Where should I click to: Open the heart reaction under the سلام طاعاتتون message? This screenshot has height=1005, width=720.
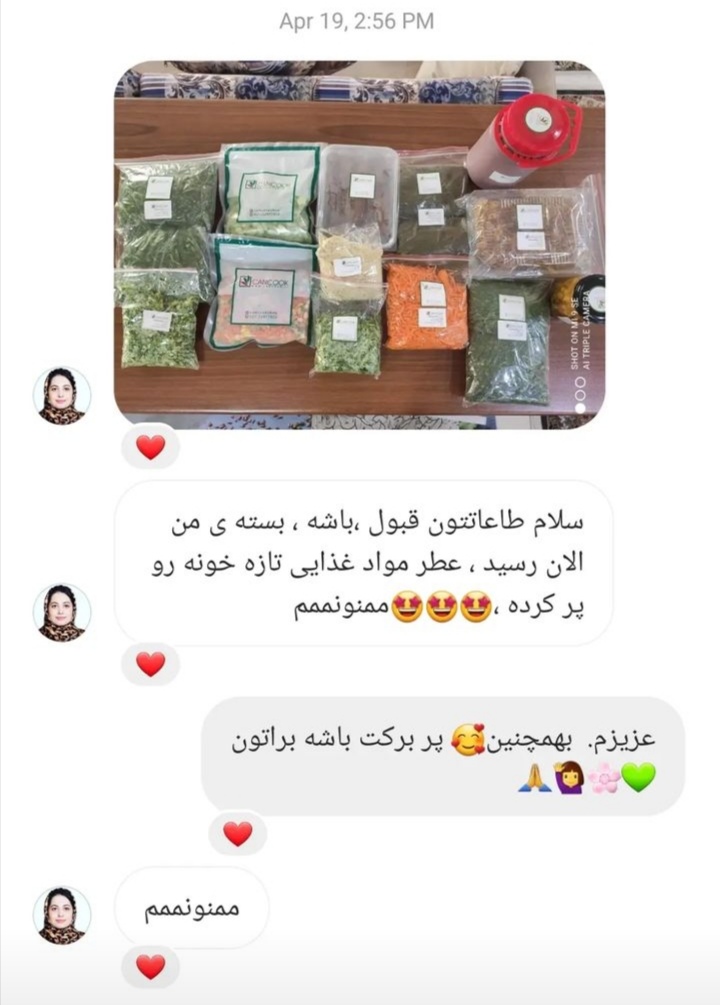pyautogui.click(x=150, y=664)
